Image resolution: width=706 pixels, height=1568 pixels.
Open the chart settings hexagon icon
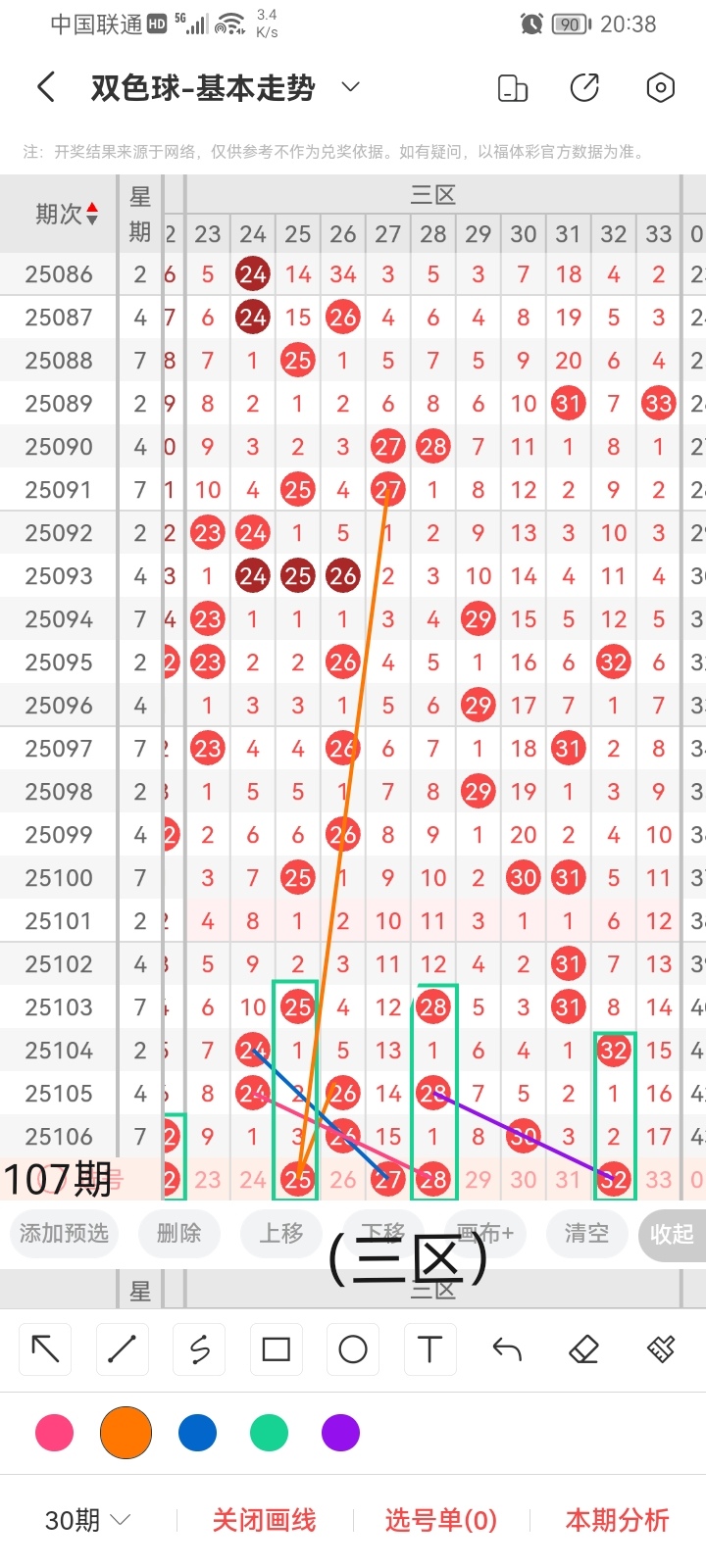click(661, 88)
